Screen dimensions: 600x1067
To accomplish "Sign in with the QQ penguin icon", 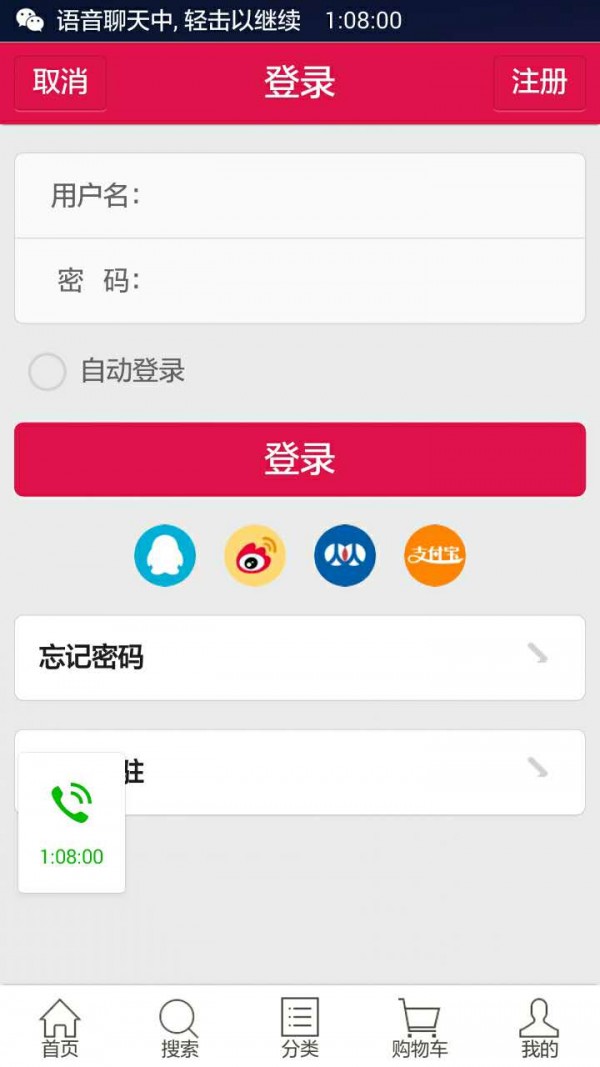I will coord(165,555).
